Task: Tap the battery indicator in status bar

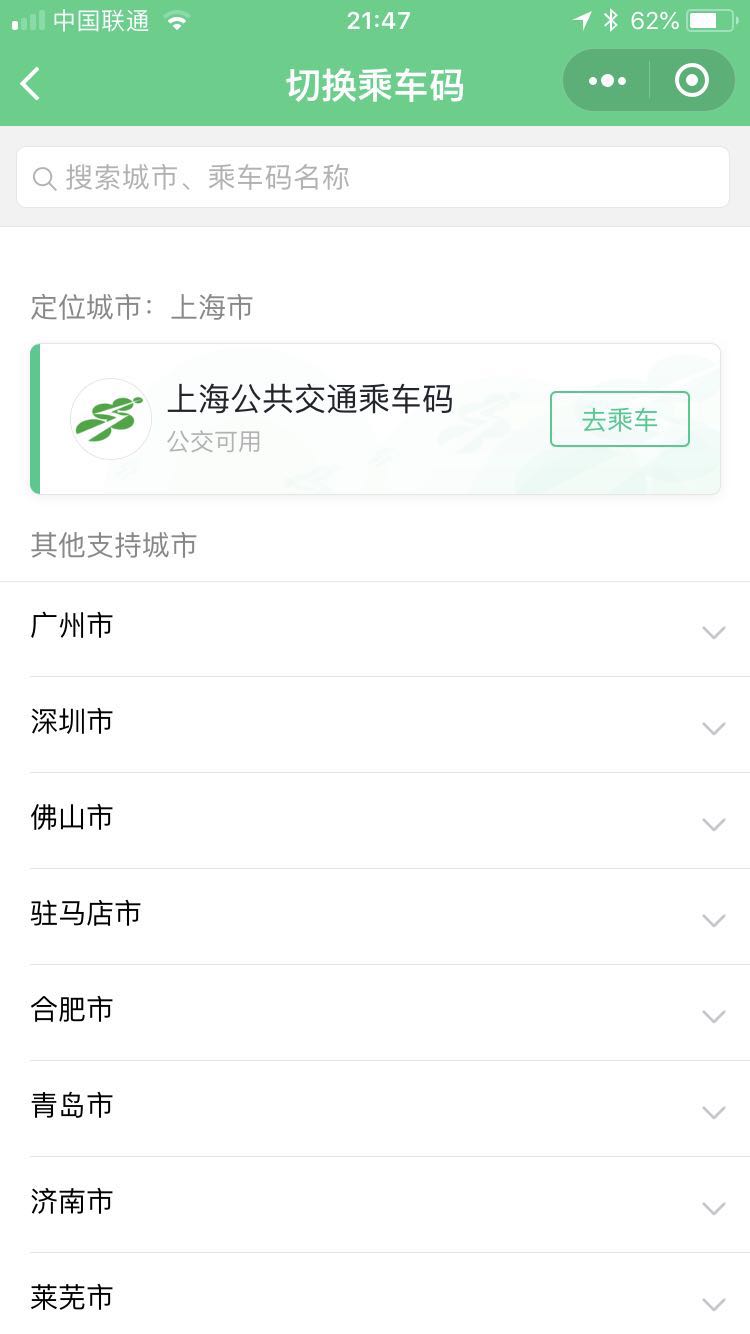Action: coord(709,19)
